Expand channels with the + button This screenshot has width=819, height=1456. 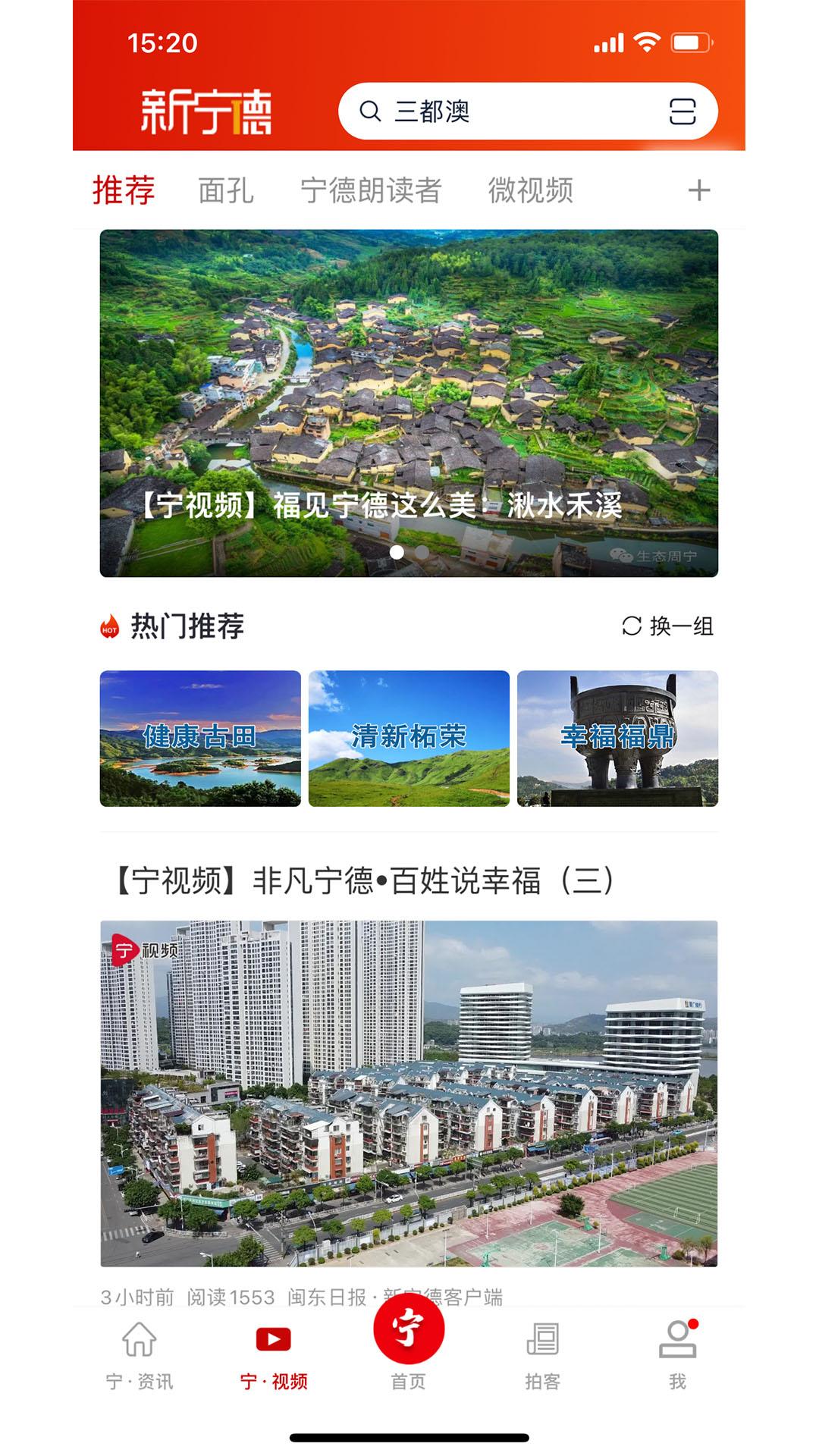pos(698,190)
